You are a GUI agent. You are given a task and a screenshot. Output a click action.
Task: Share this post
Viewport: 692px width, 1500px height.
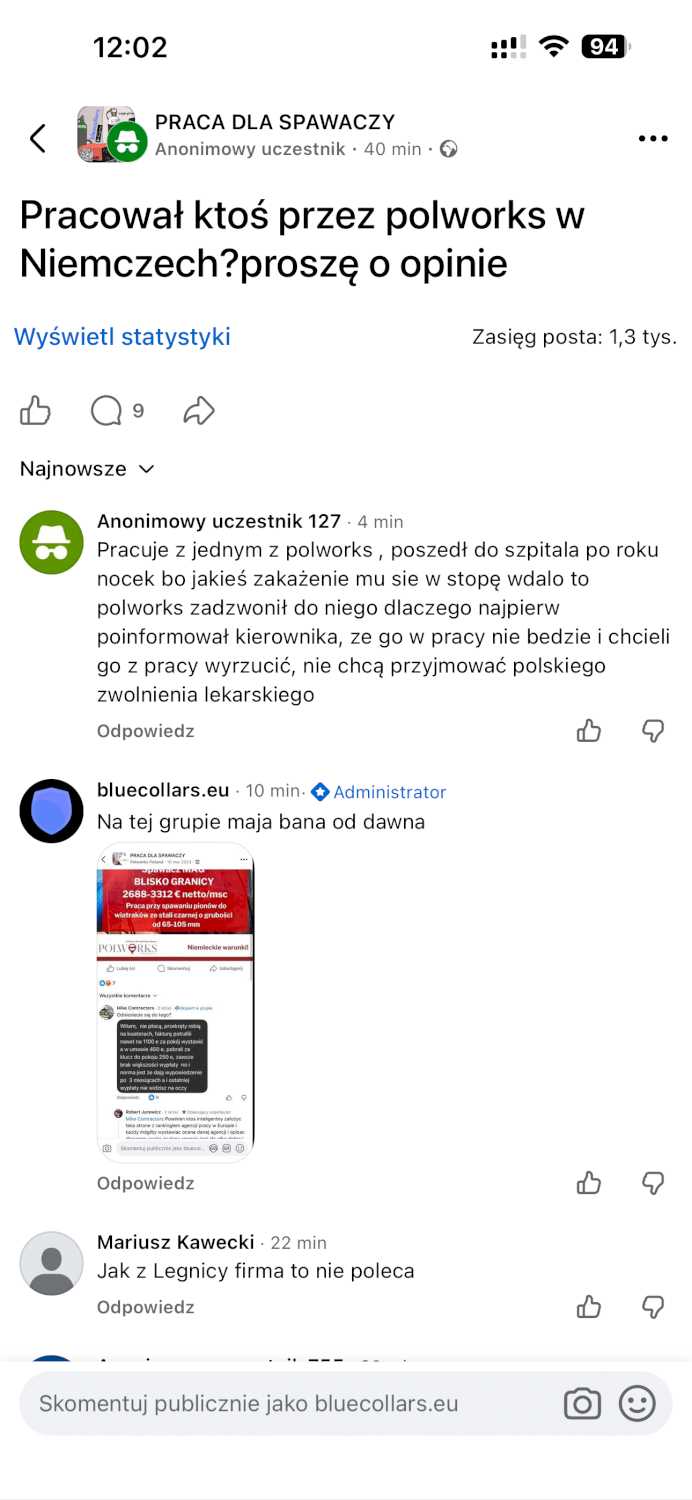199,410
